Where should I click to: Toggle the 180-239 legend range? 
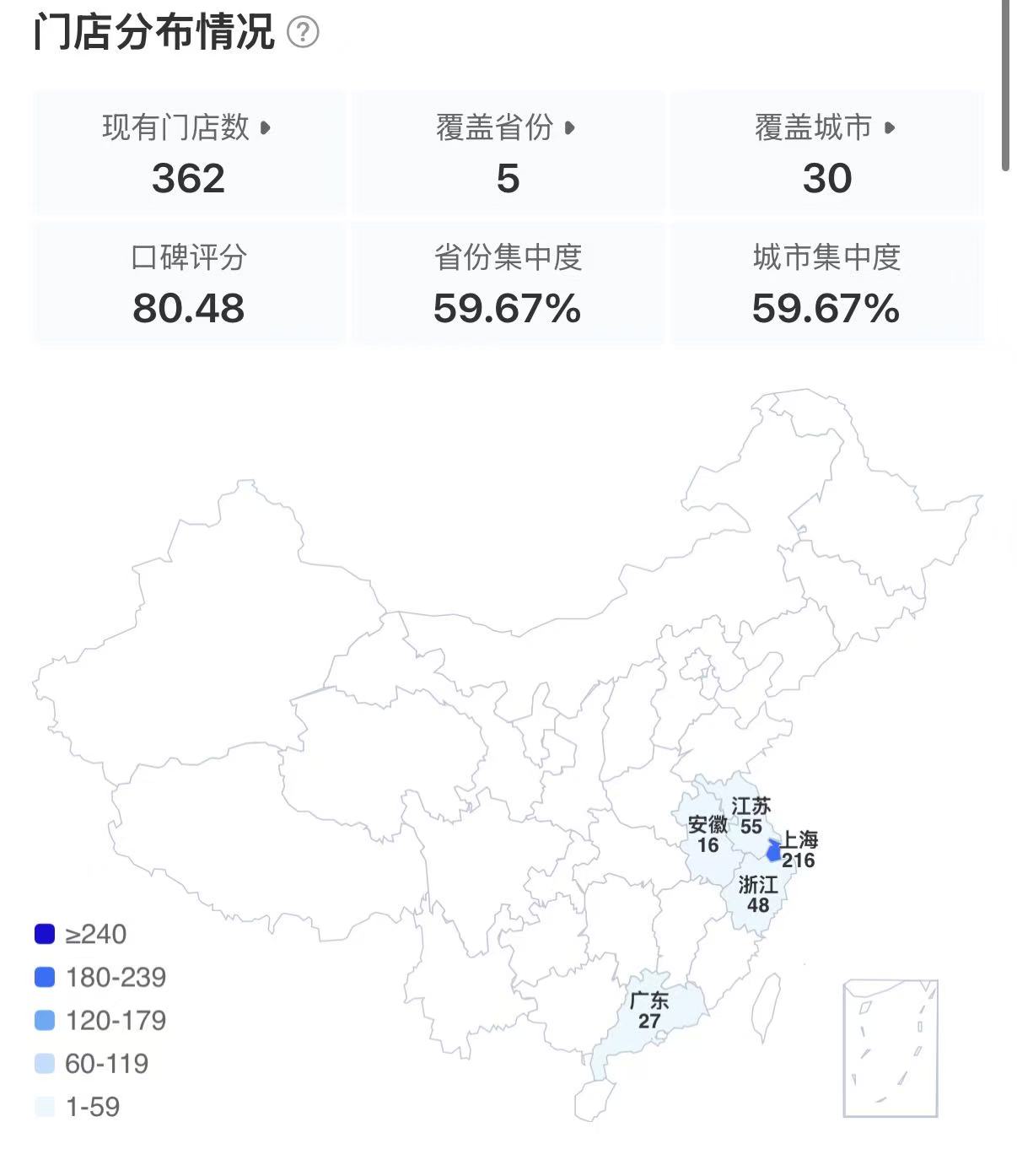[x=100, y=977]
